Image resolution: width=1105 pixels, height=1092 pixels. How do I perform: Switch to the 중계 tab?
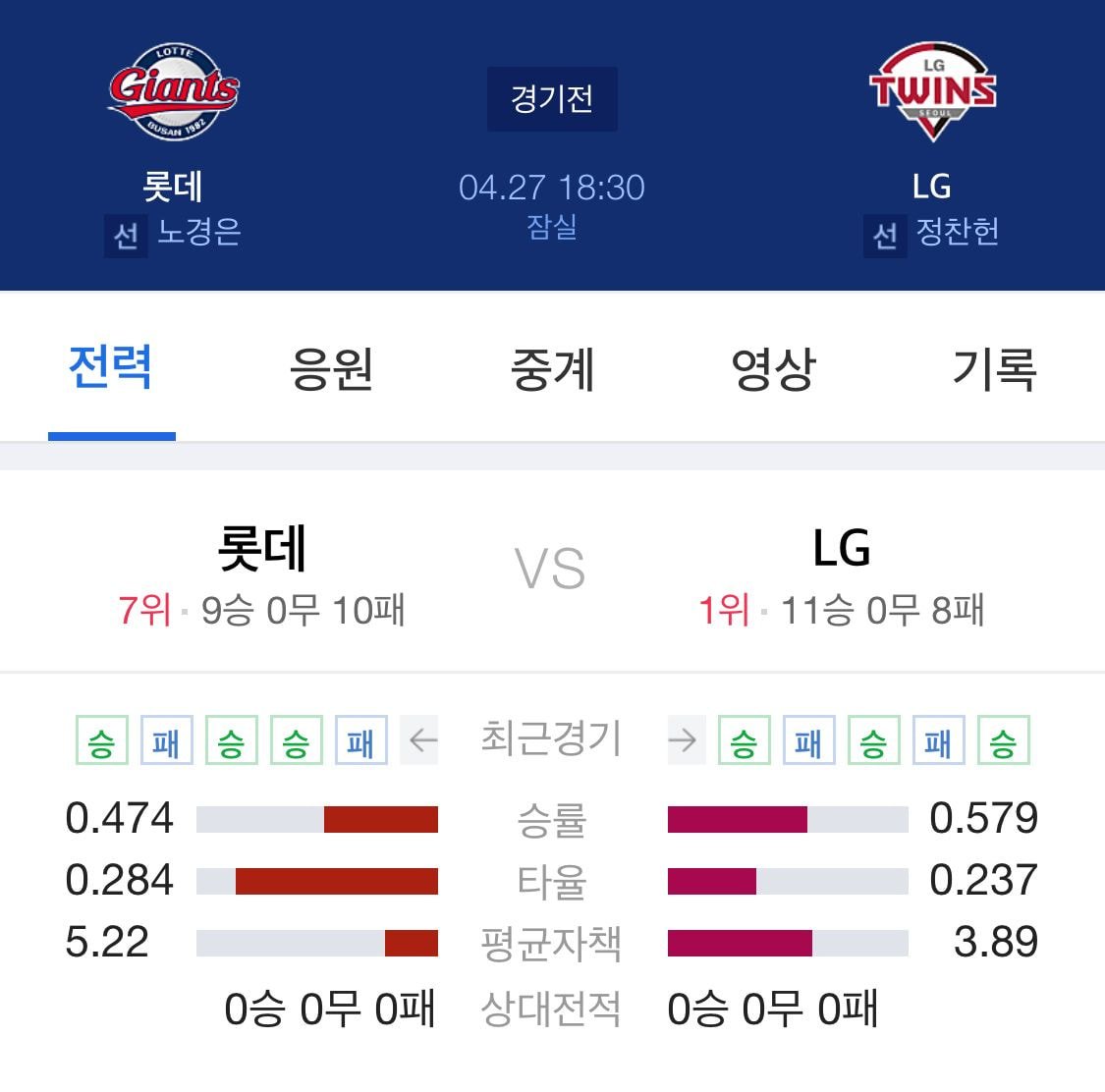[x=552, y=370]
